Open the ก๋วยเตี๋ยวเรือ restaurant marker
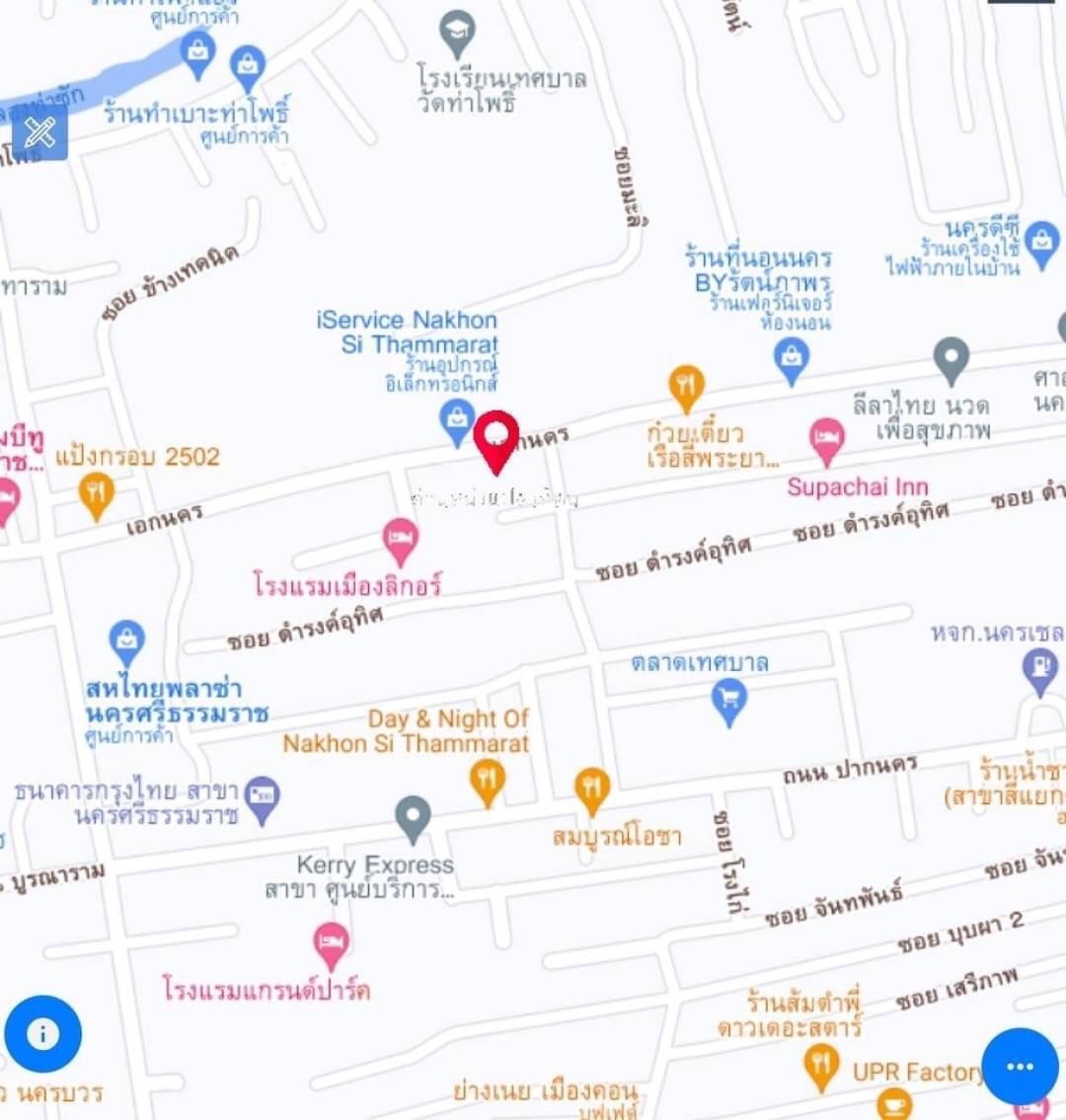 coord(686,386)
